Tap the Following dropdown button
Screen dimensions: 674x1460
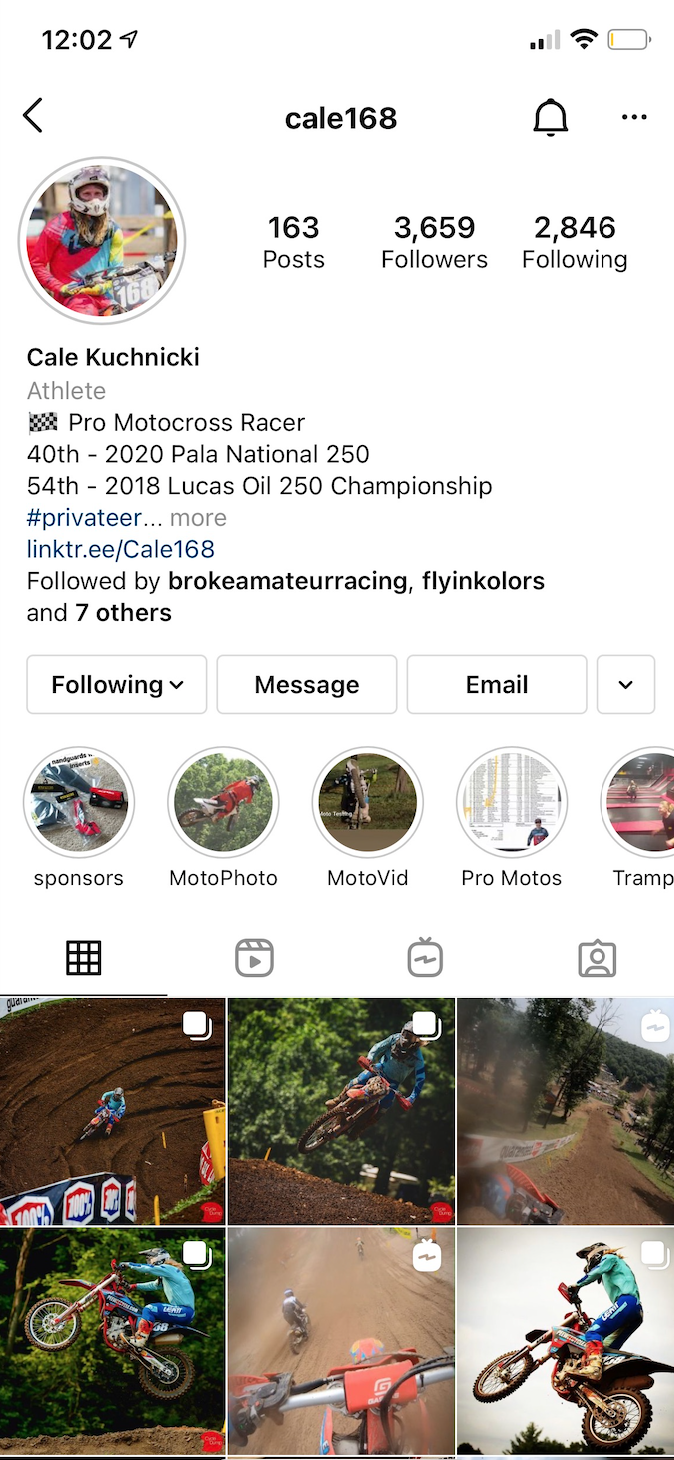pos(117,685)
